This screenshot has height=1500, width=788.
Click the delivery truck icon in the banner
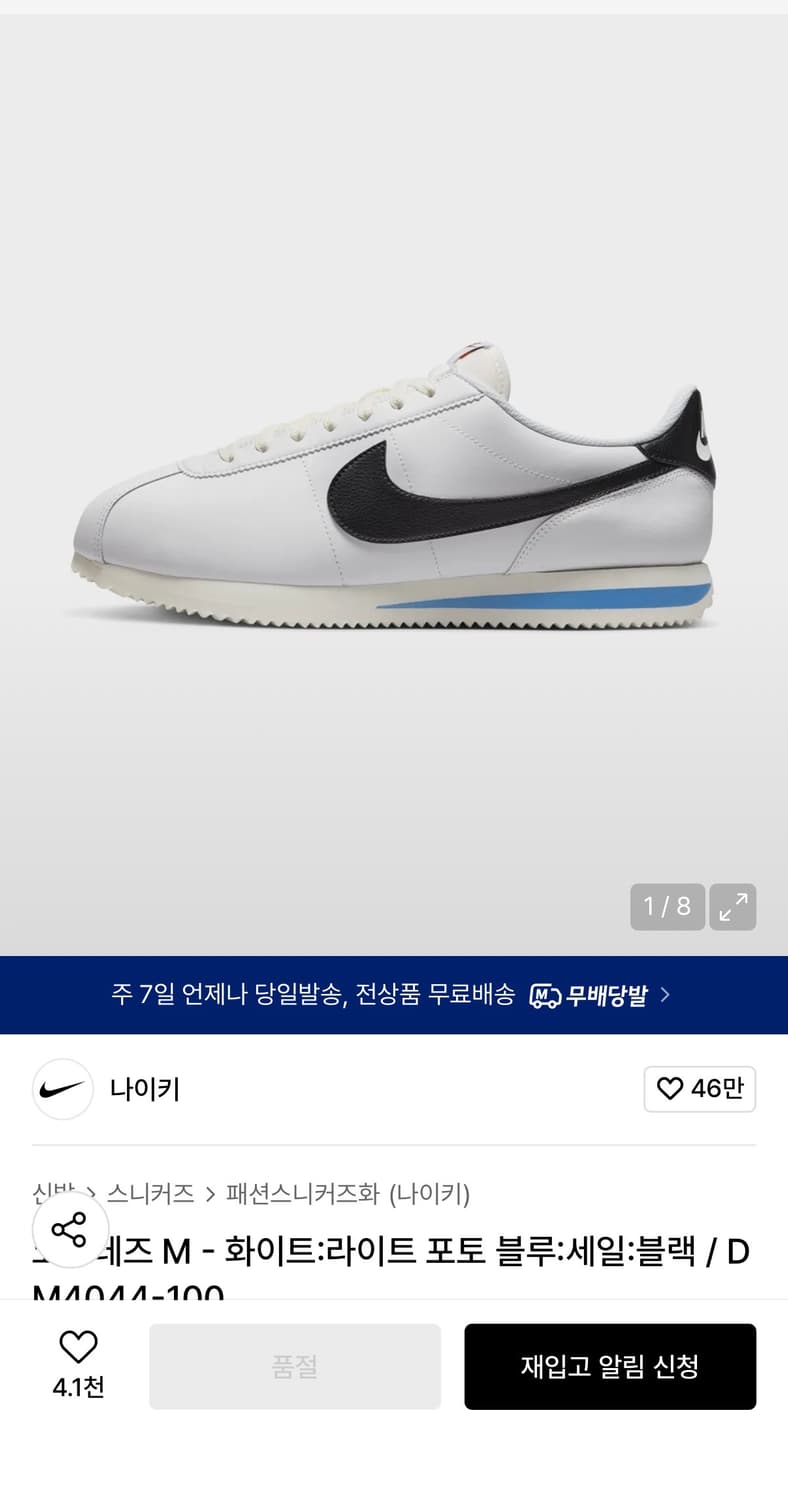click(x=547, y=995)
